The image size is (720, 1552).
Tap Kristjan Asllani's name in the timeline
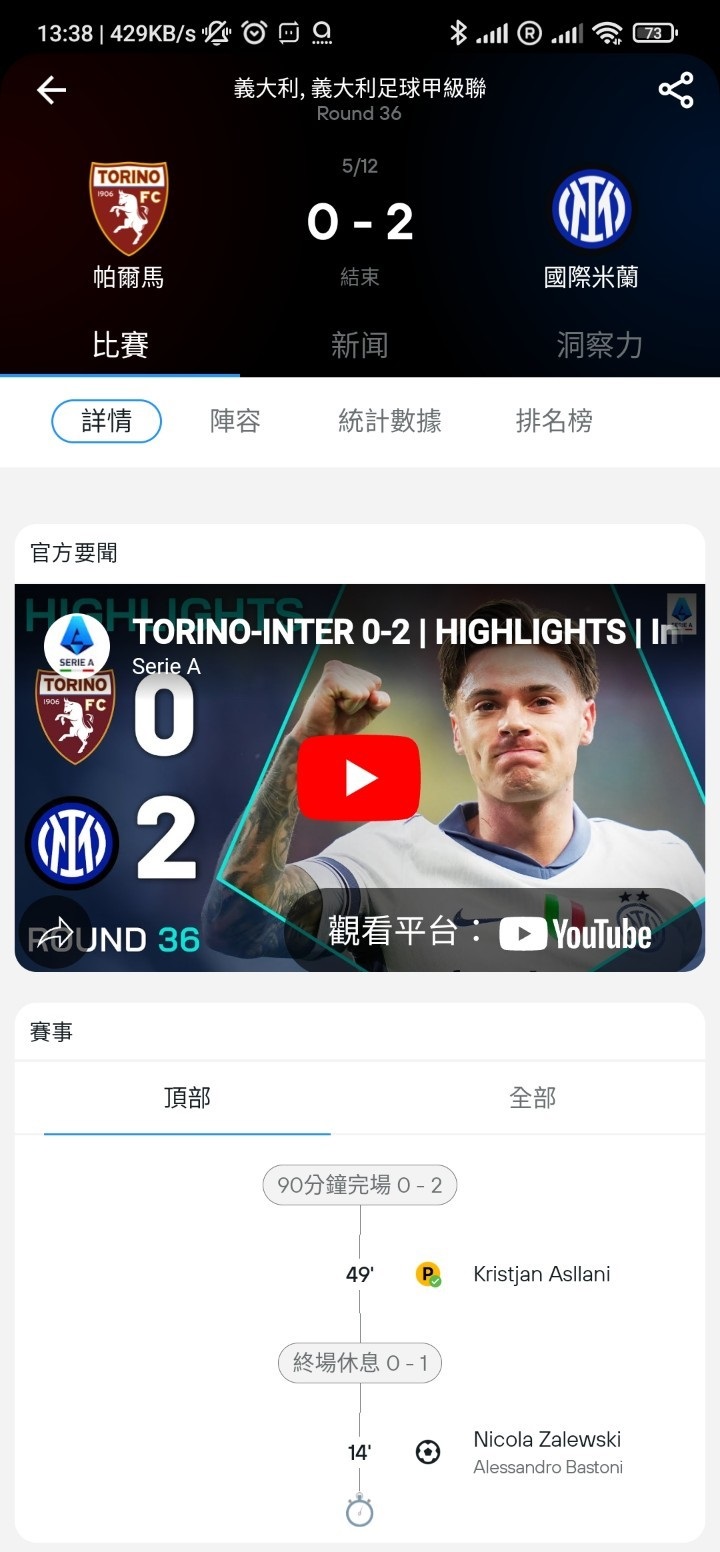pyautogui.click(x=542, y=1274)
